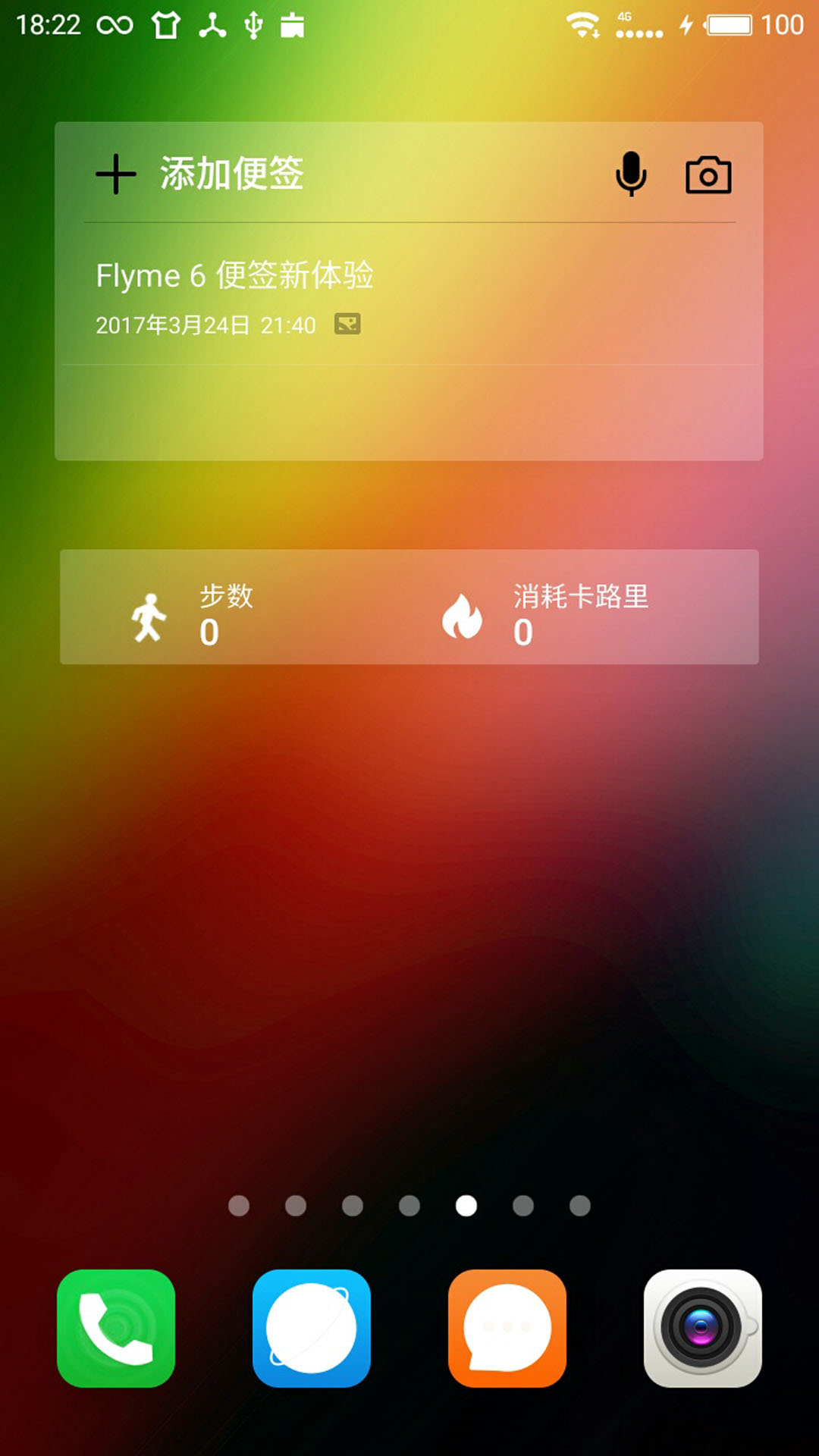Open the Phone dialer app
Viewport: 819px width, 1456px height.
pyautogui.click(x=116, y=1328)
